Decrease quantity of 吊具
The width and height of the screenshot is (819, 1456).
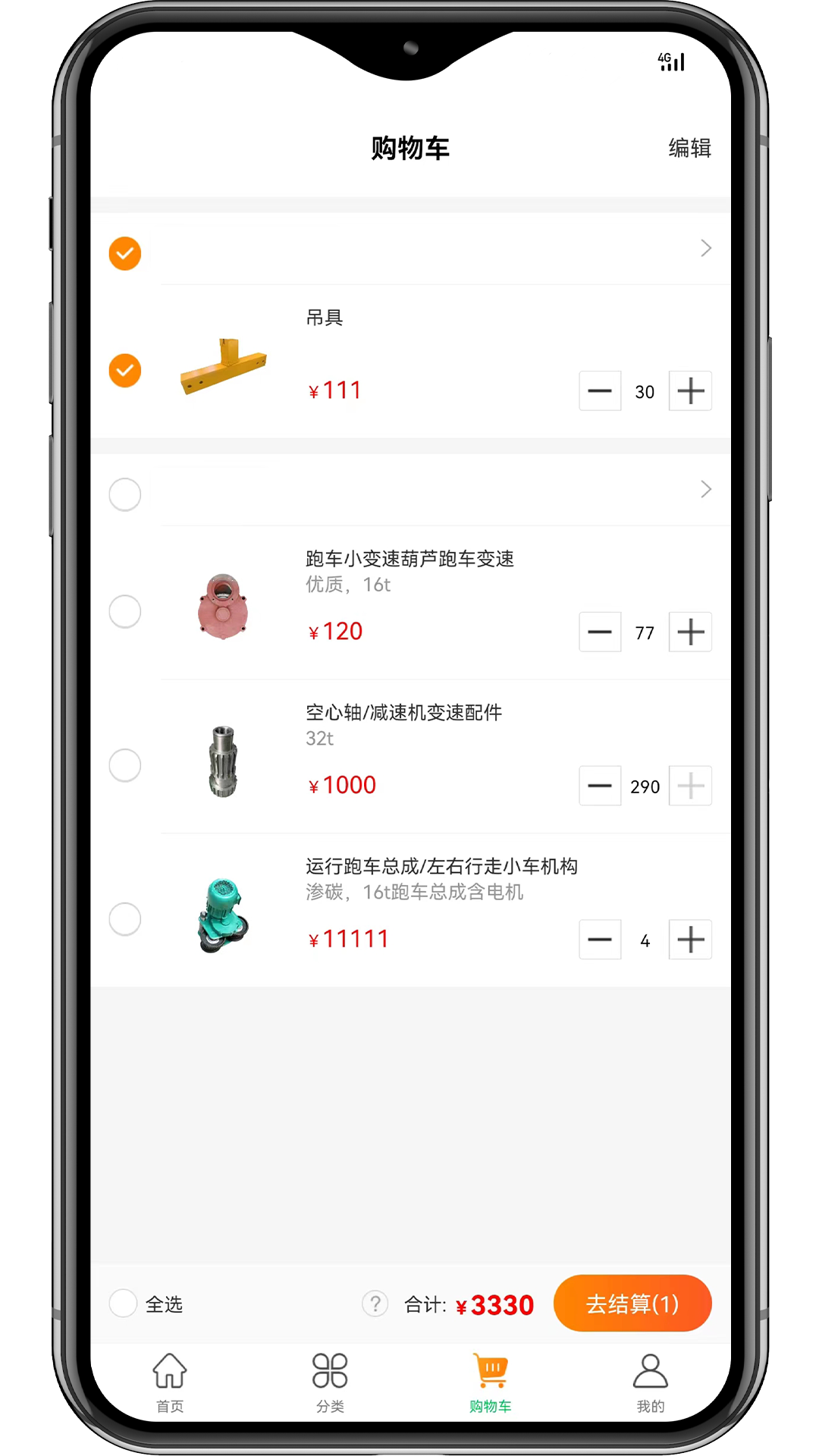click(600, 391)
